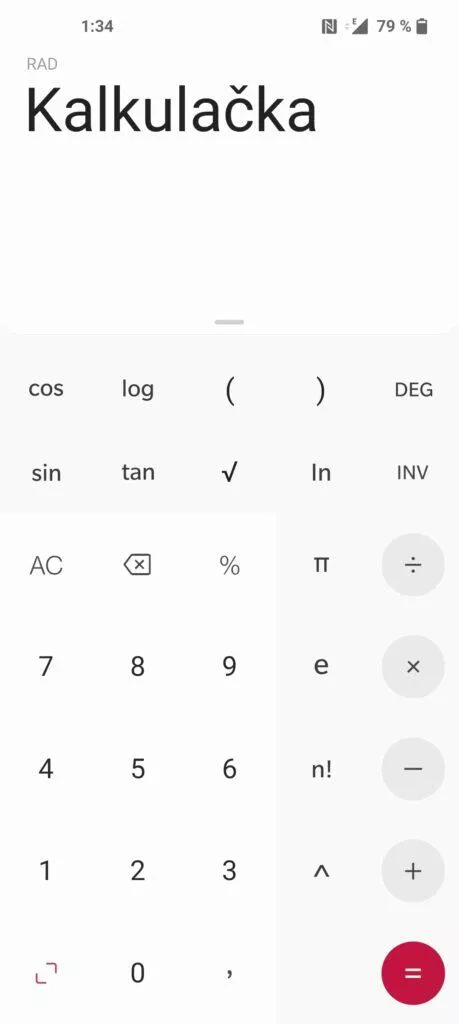Insert the percent sign
The width and height of the screenshot is (459, 1024).
pos(229,566)
